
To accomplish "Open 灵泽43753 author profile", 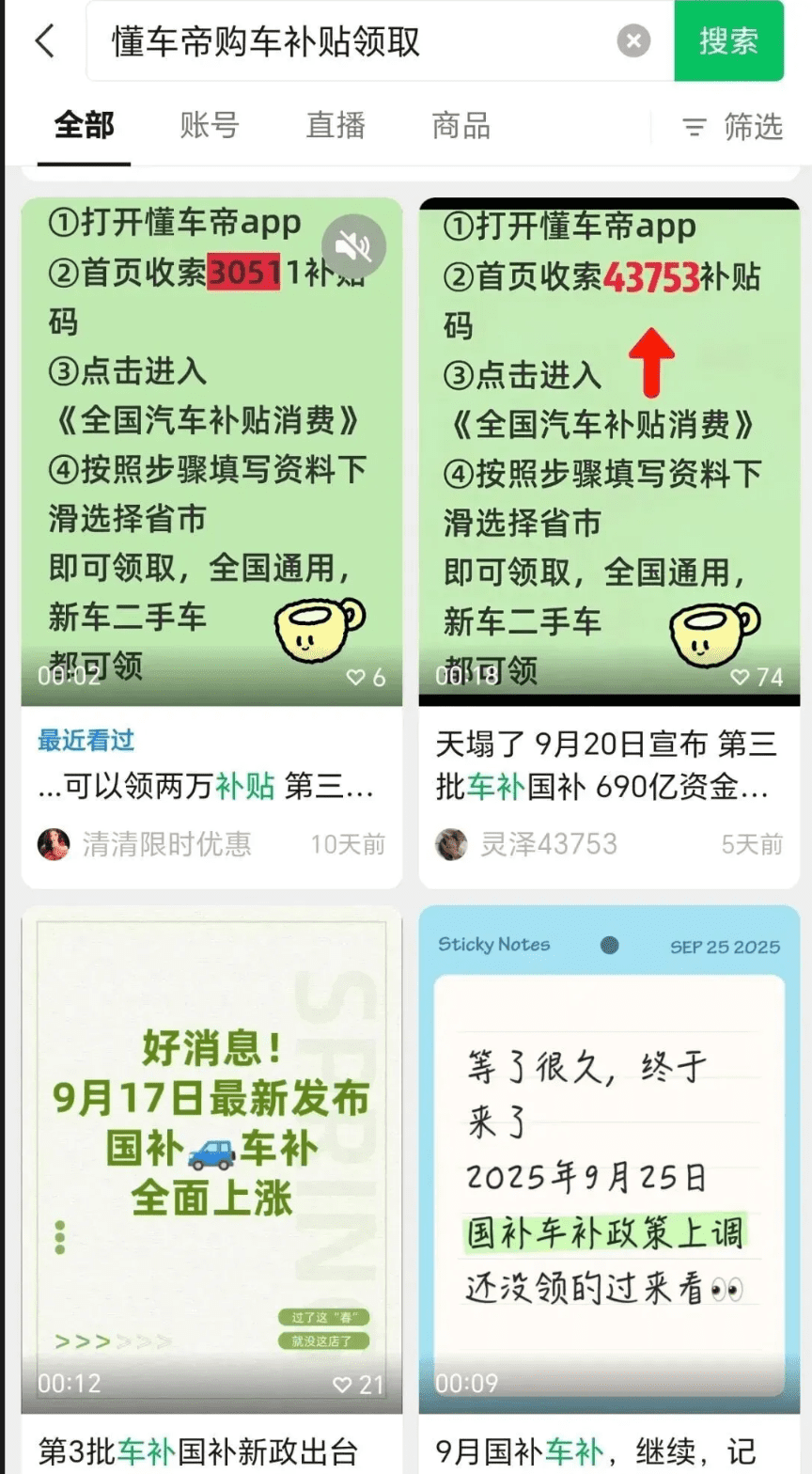I will [x=550, y=844].
